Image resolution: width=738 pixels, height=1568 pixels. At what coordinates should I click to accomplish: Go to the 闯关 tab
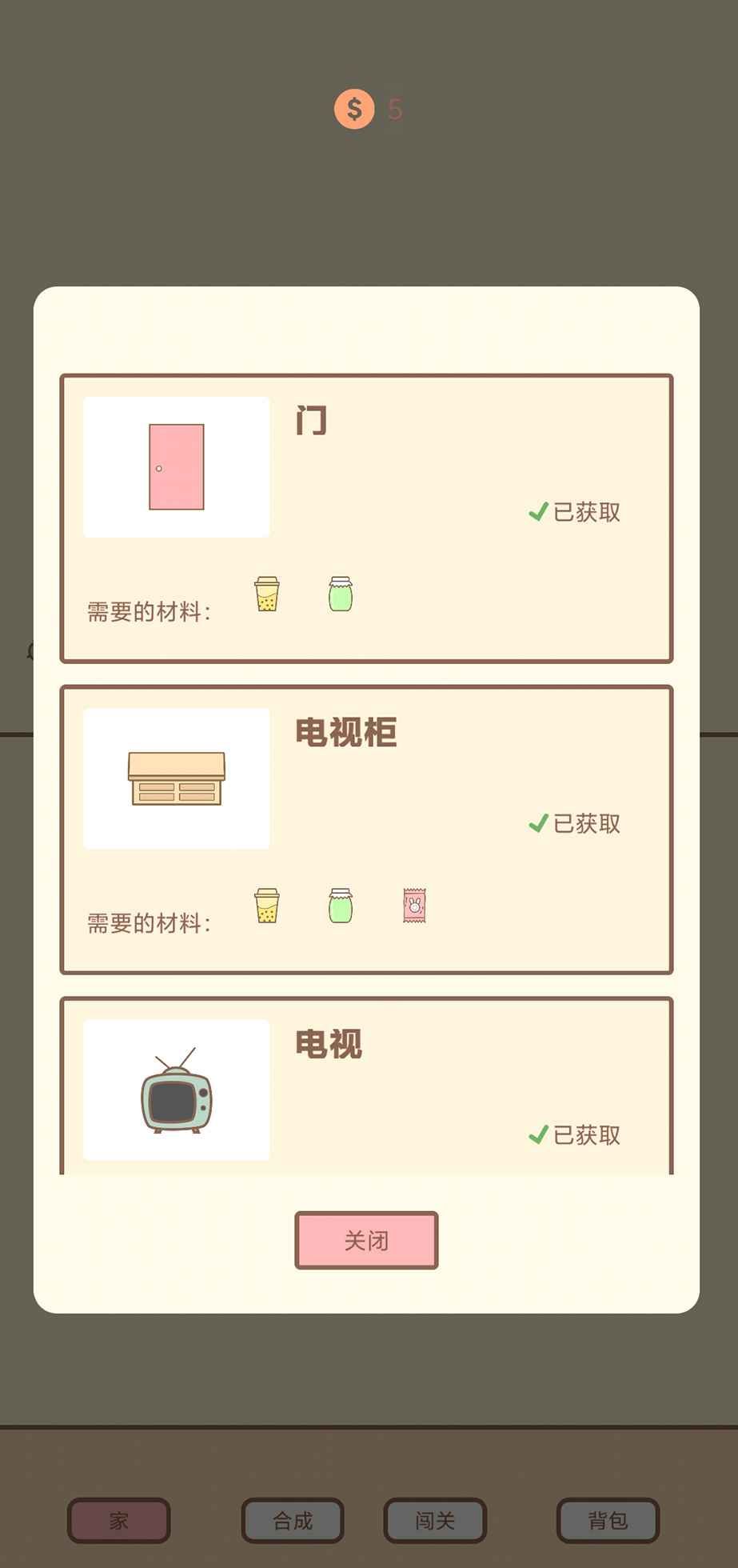tap(435, 1520)
